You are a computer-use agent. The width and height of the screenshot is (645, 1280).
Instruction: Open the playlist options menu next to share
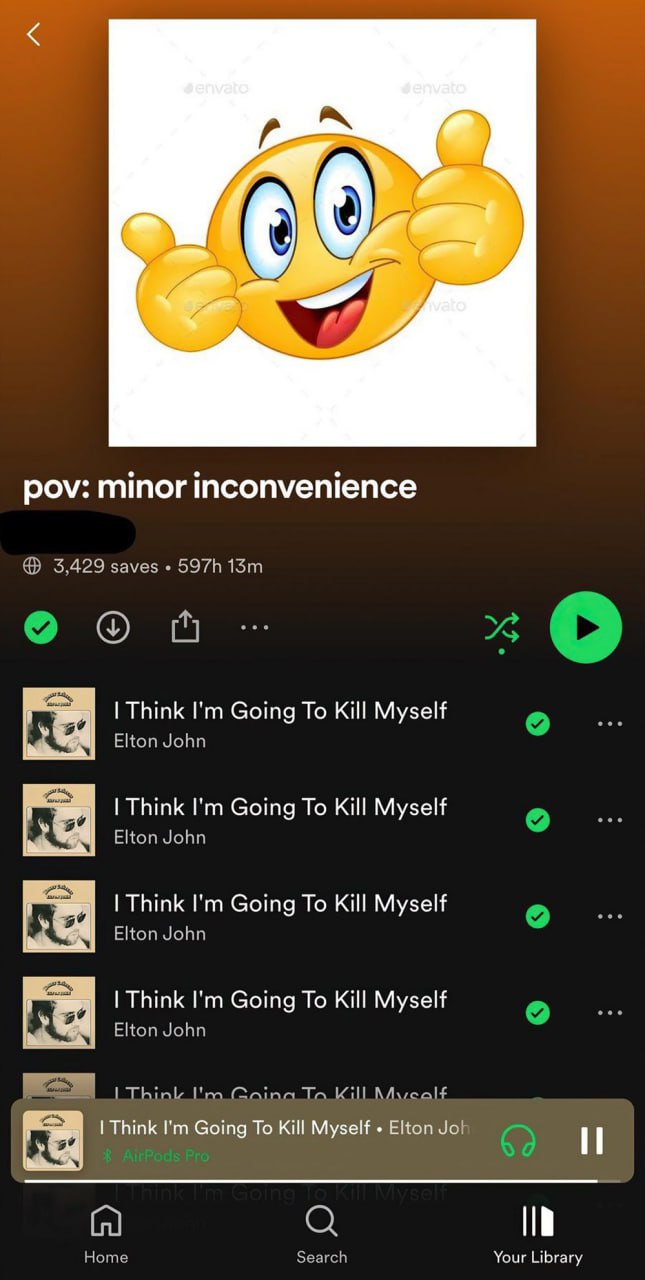[254, 628]
